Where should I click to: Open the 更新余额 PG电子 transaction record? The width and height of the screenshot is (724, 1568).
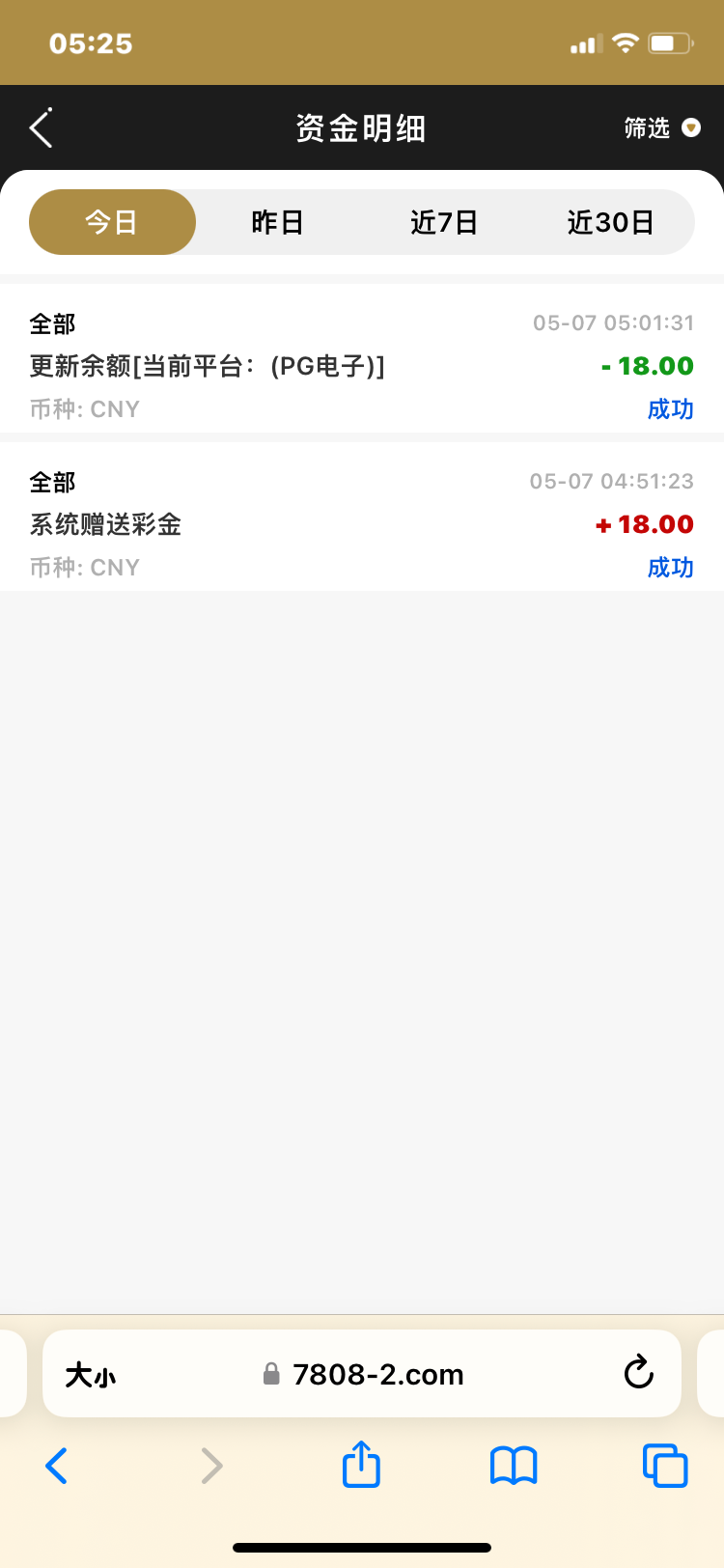coord(362,365)
